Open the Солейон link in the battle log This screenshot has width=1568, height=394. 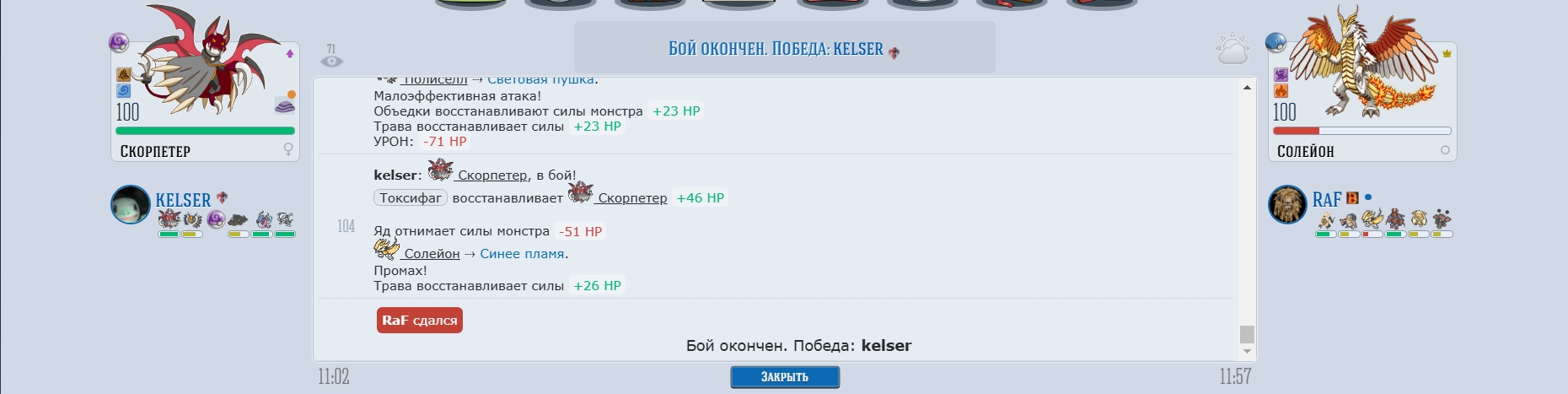pos(432,254)
